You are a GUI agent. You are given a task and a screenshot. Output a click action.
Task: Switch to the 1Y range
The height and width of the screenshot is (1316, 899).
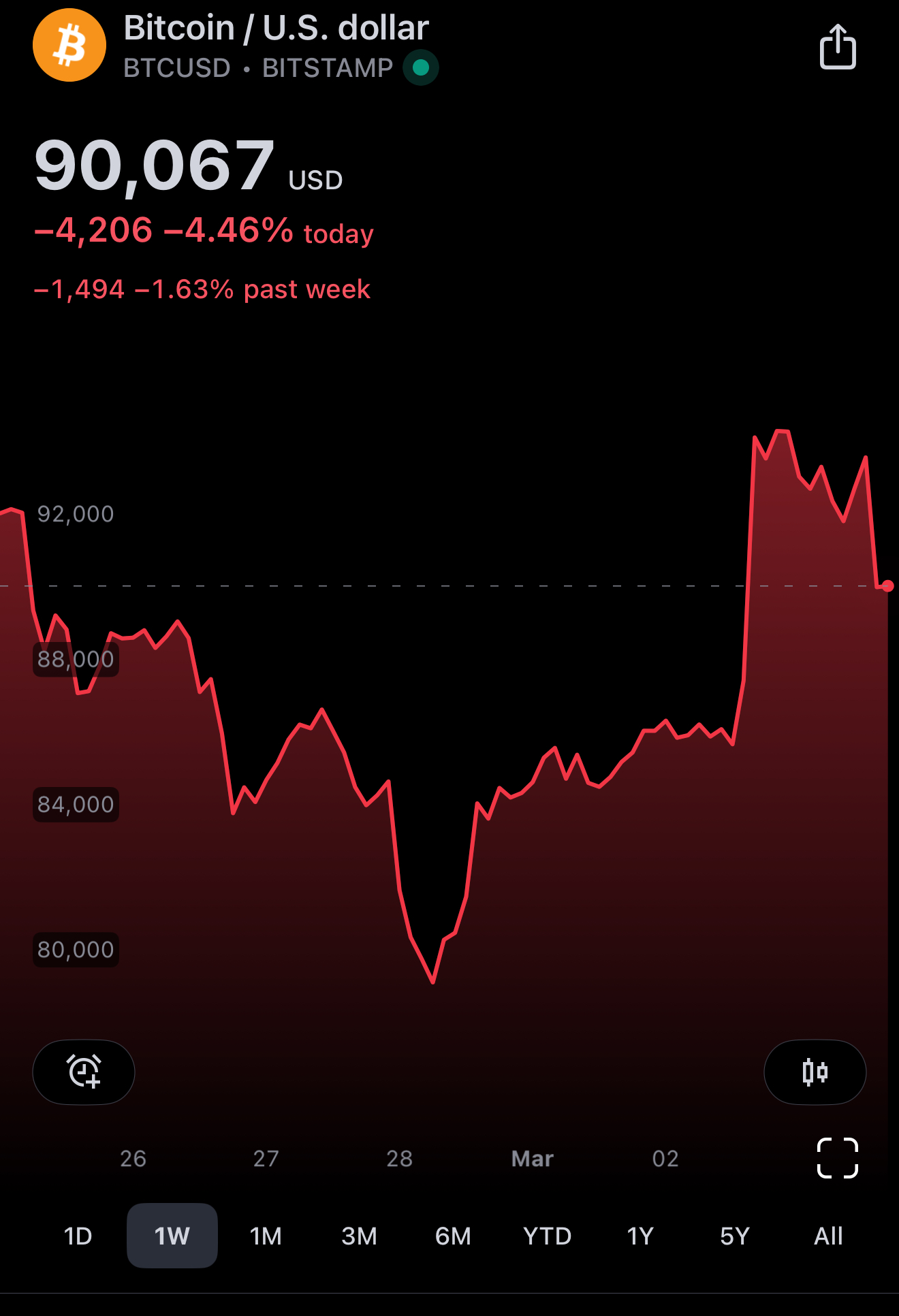pos(640,1236)
